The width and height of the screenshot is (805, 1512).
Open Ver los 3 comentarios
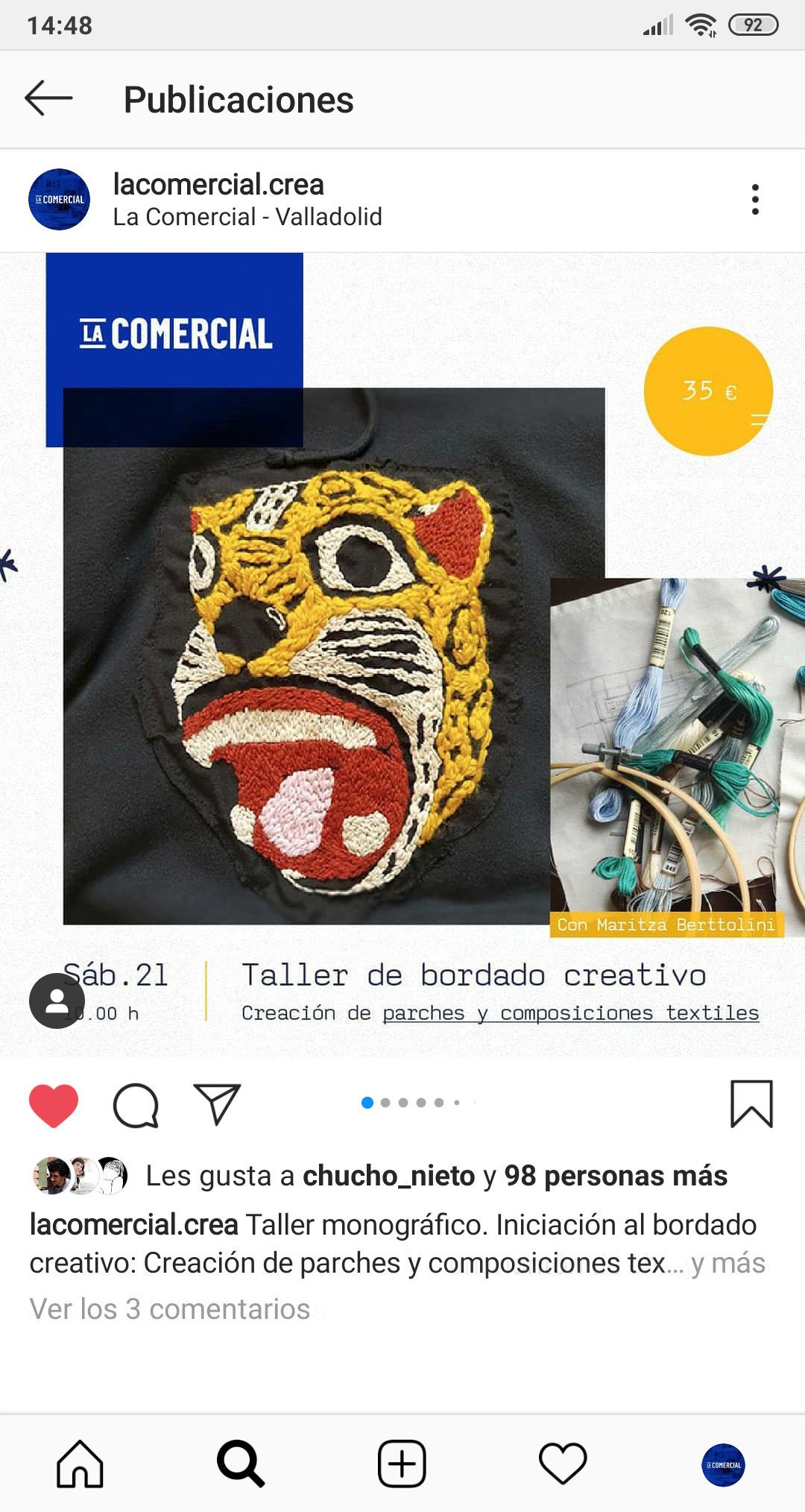click(x=170, y=1309)
